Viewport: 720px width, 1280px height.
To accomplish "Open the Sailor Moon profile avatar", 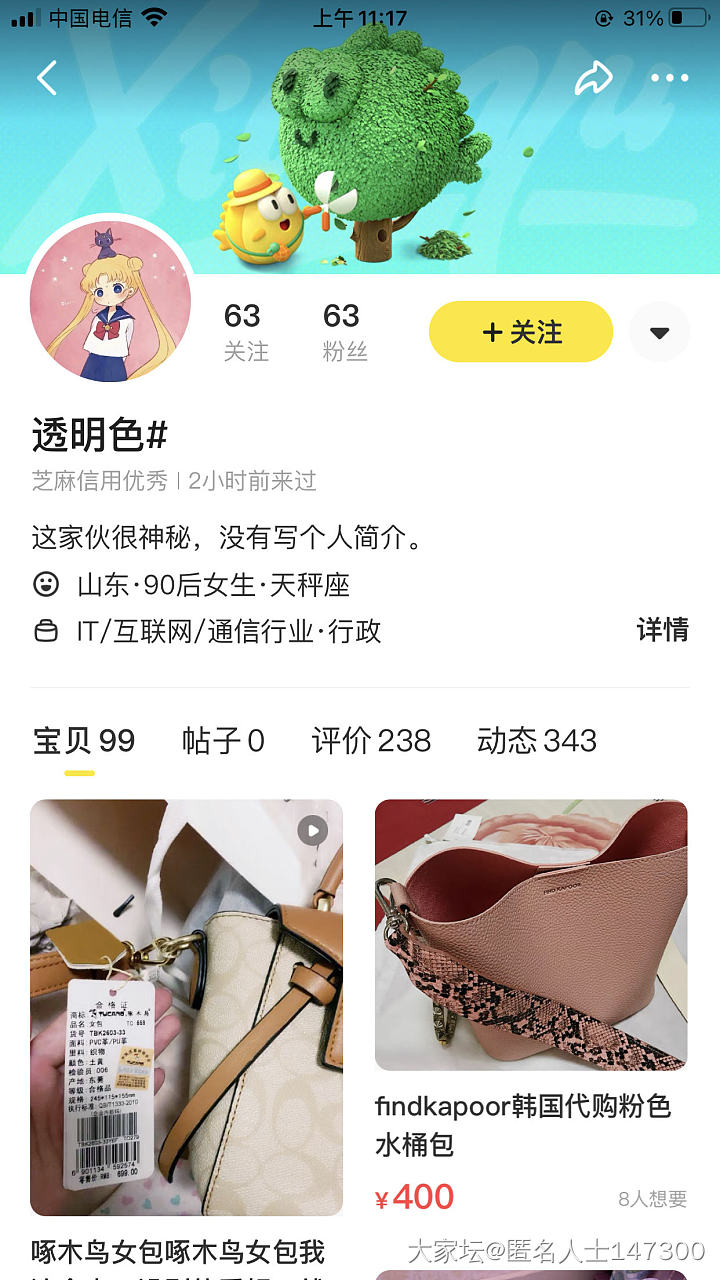I will tap(110, 300).
